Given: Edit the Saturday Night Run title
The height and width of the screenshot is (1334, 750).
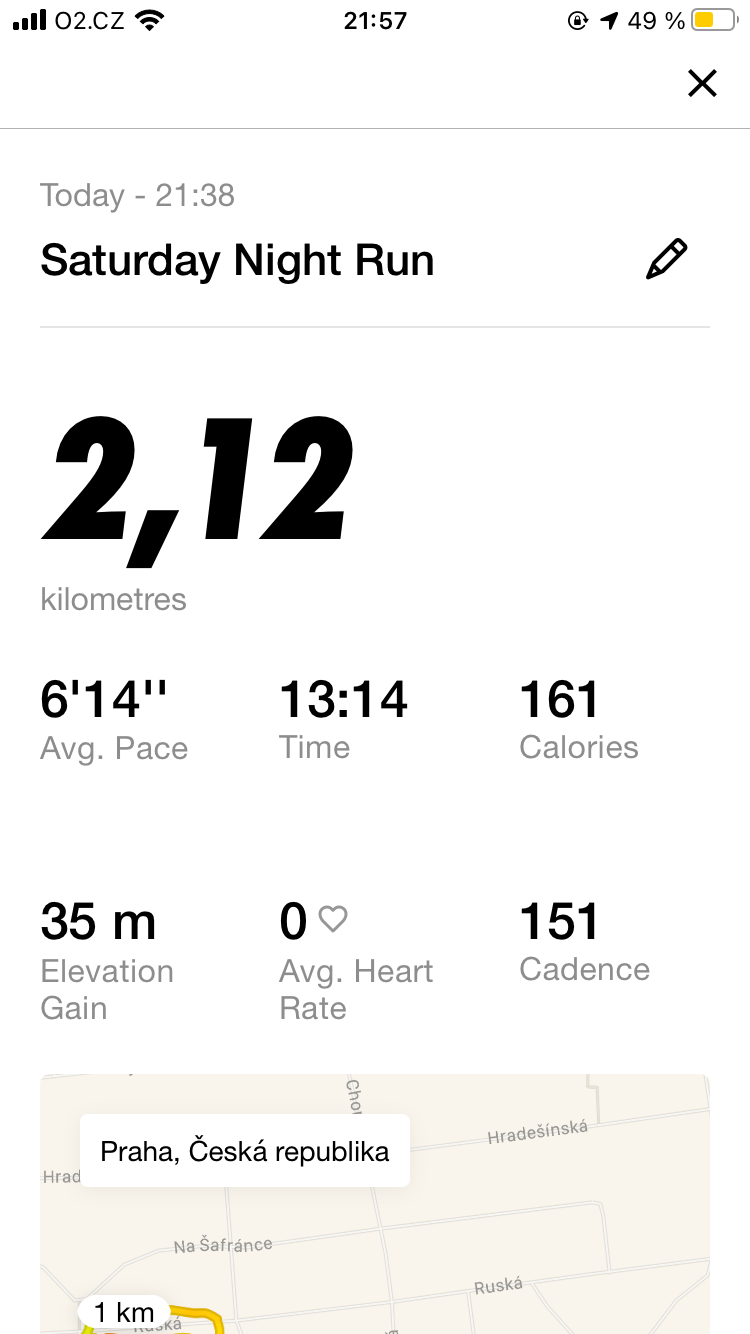Looking at the screenshot, I should [x=667, y=259].
